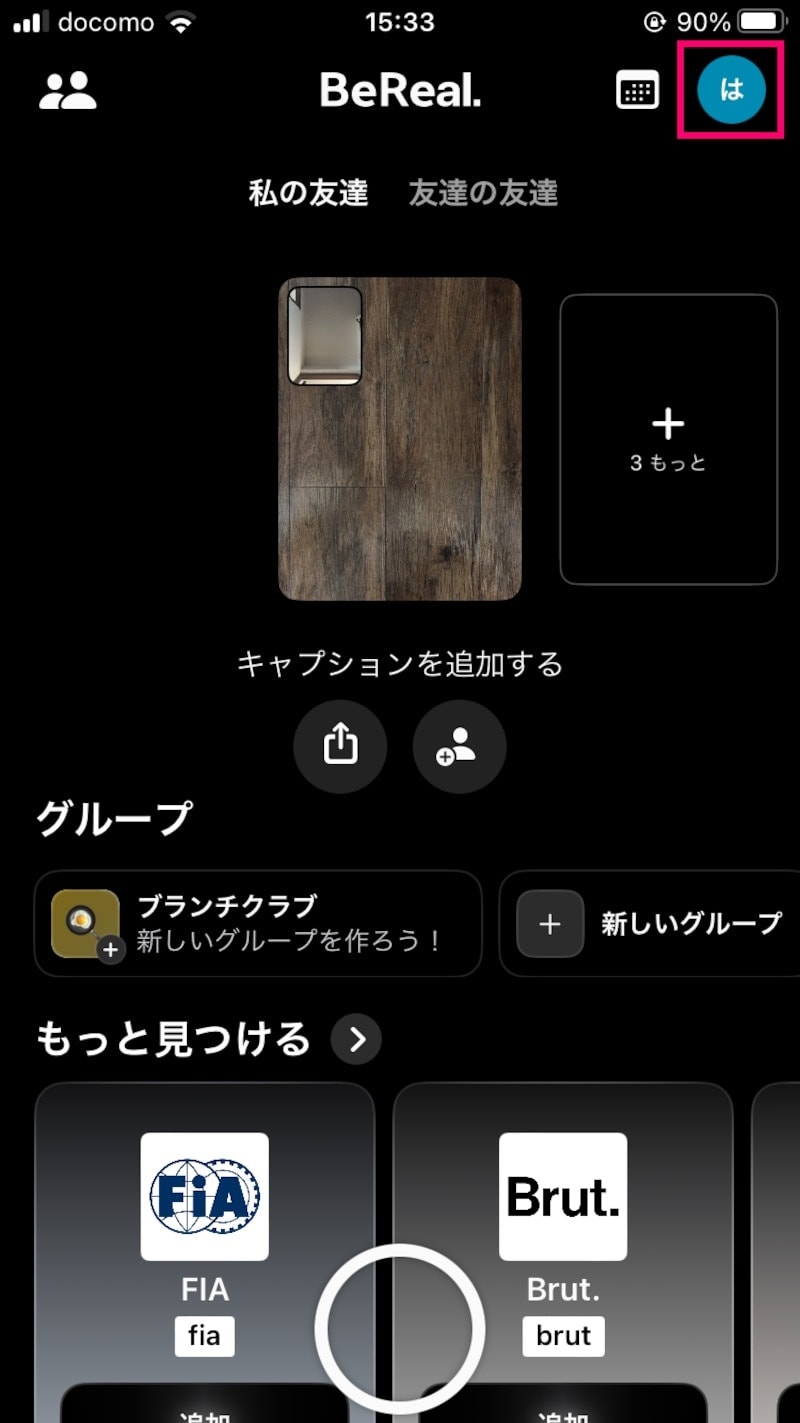Tap BeReal. title to refresh feed
This screenshot has width=800, height=1423.
click(400, 89)
